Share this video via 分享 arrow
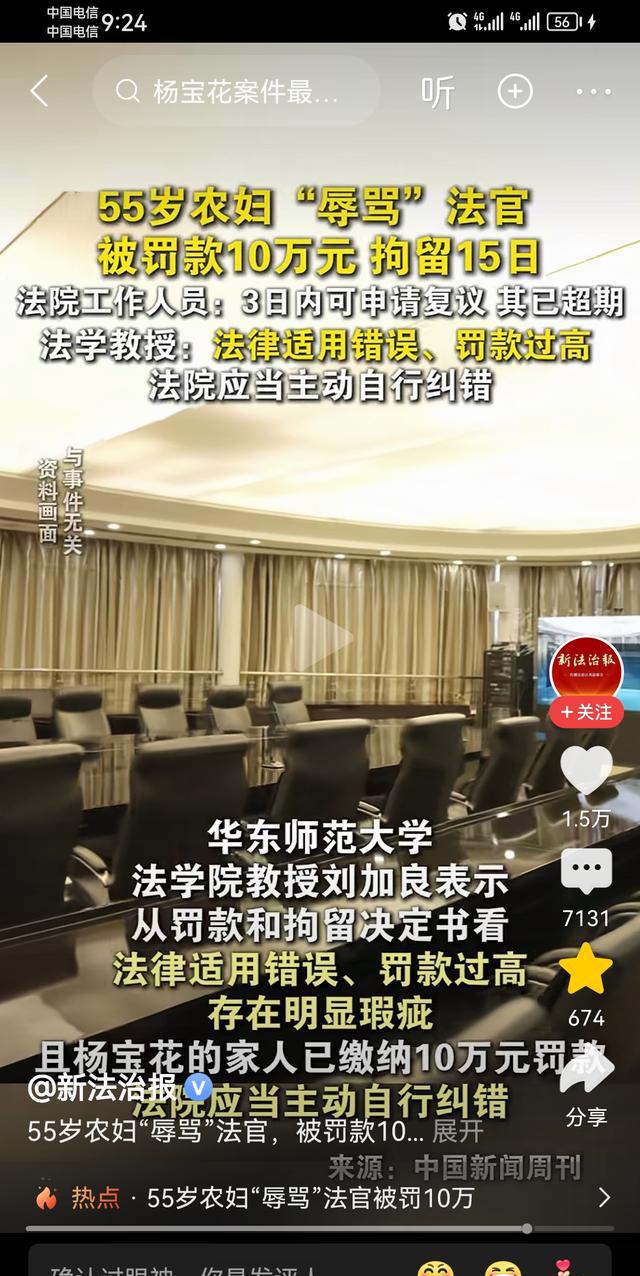 tap(586, 1075)
